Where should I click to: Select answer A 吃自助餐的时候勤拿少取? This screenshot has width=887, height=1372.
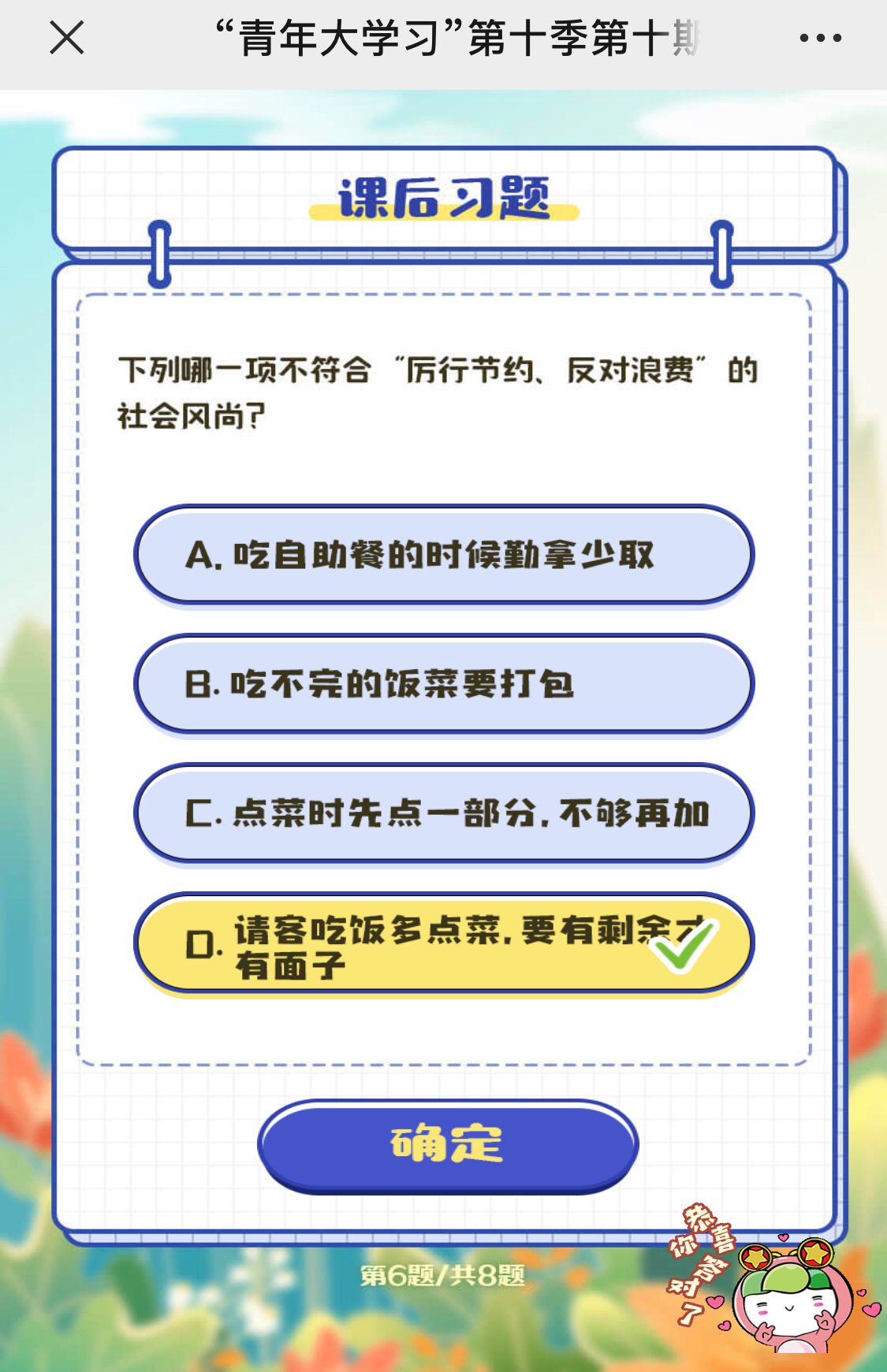[x=443, y=556]
